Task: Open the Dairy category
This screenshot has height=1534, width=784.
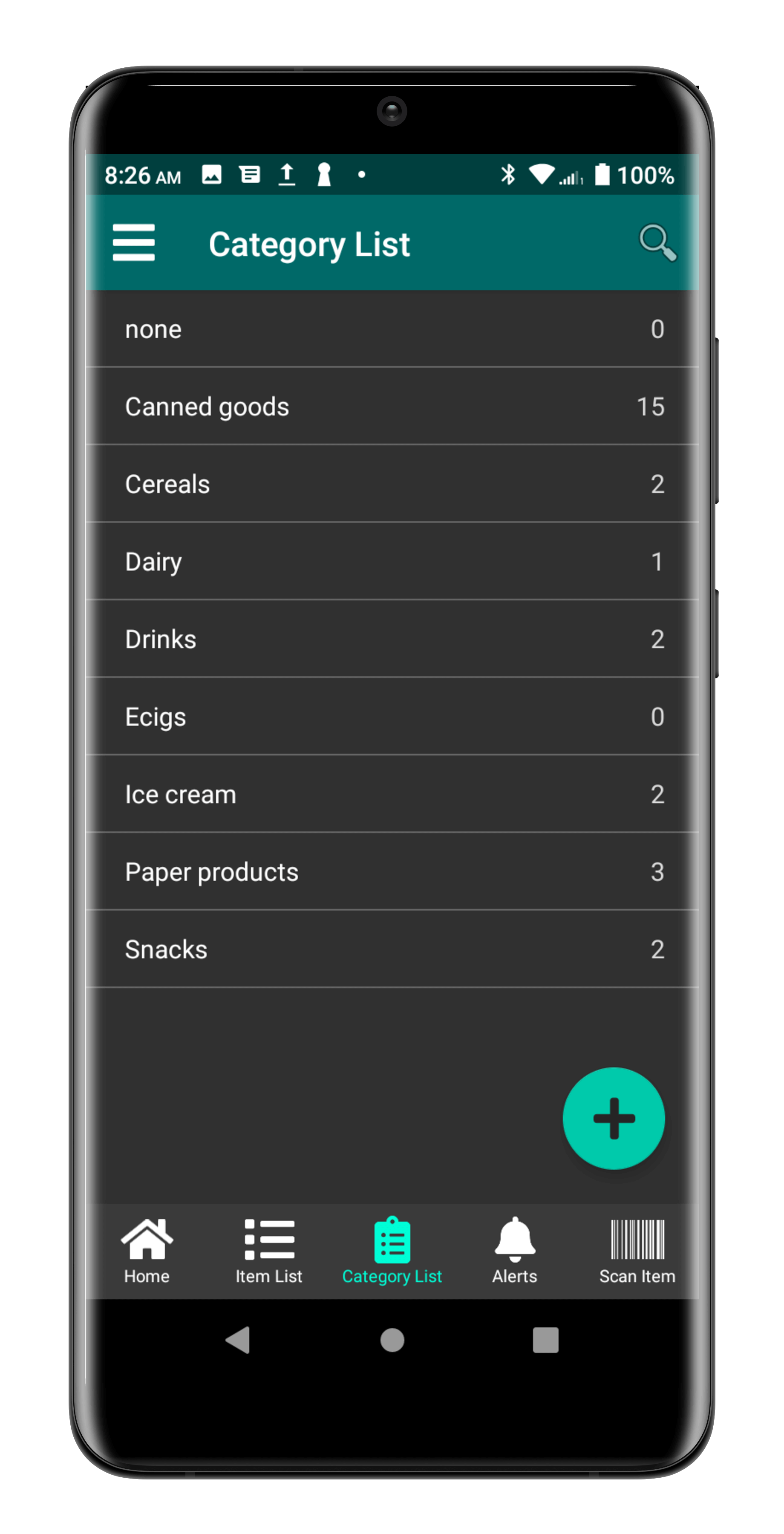Action: pos(392,561)
